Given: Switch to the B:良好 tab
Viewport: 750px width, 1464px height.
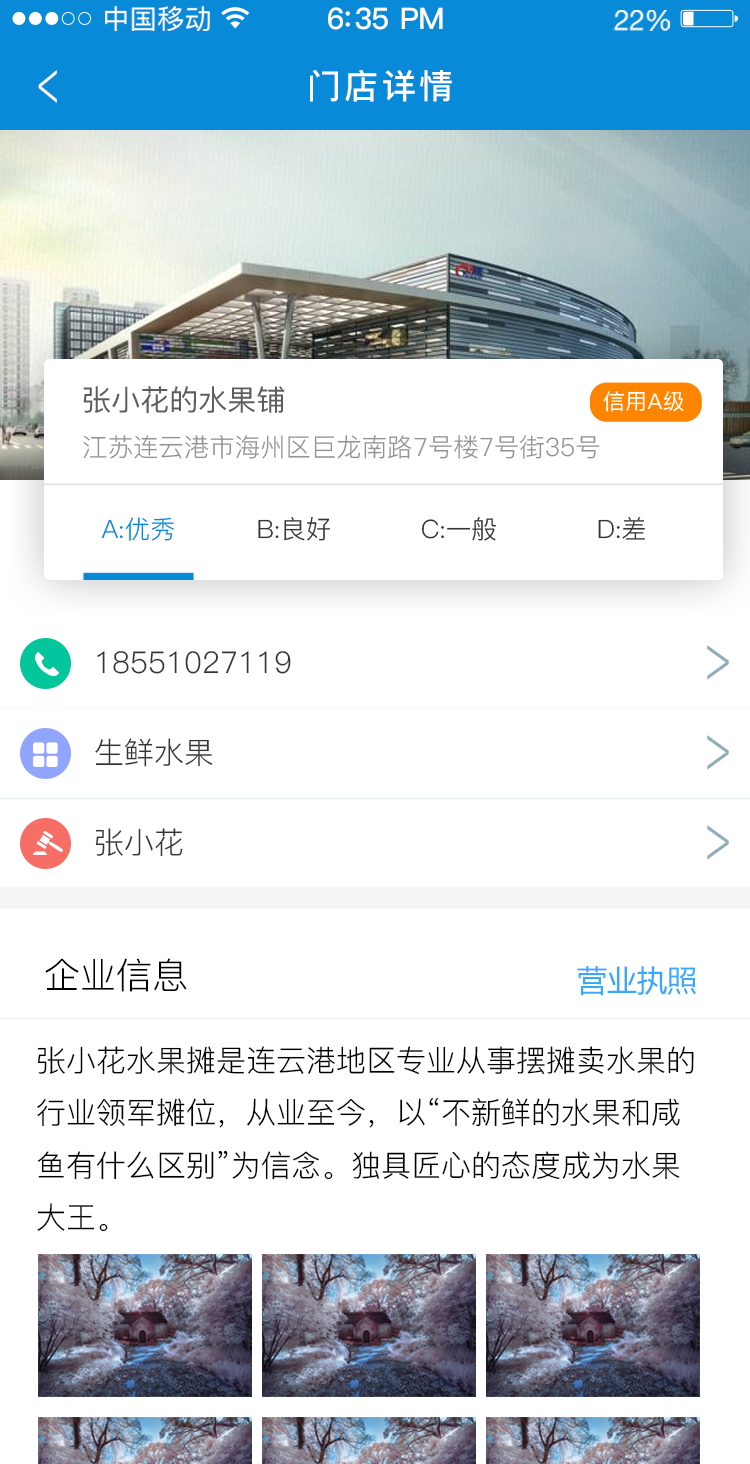Looking at the screenshot, I should tap(293, 529).
